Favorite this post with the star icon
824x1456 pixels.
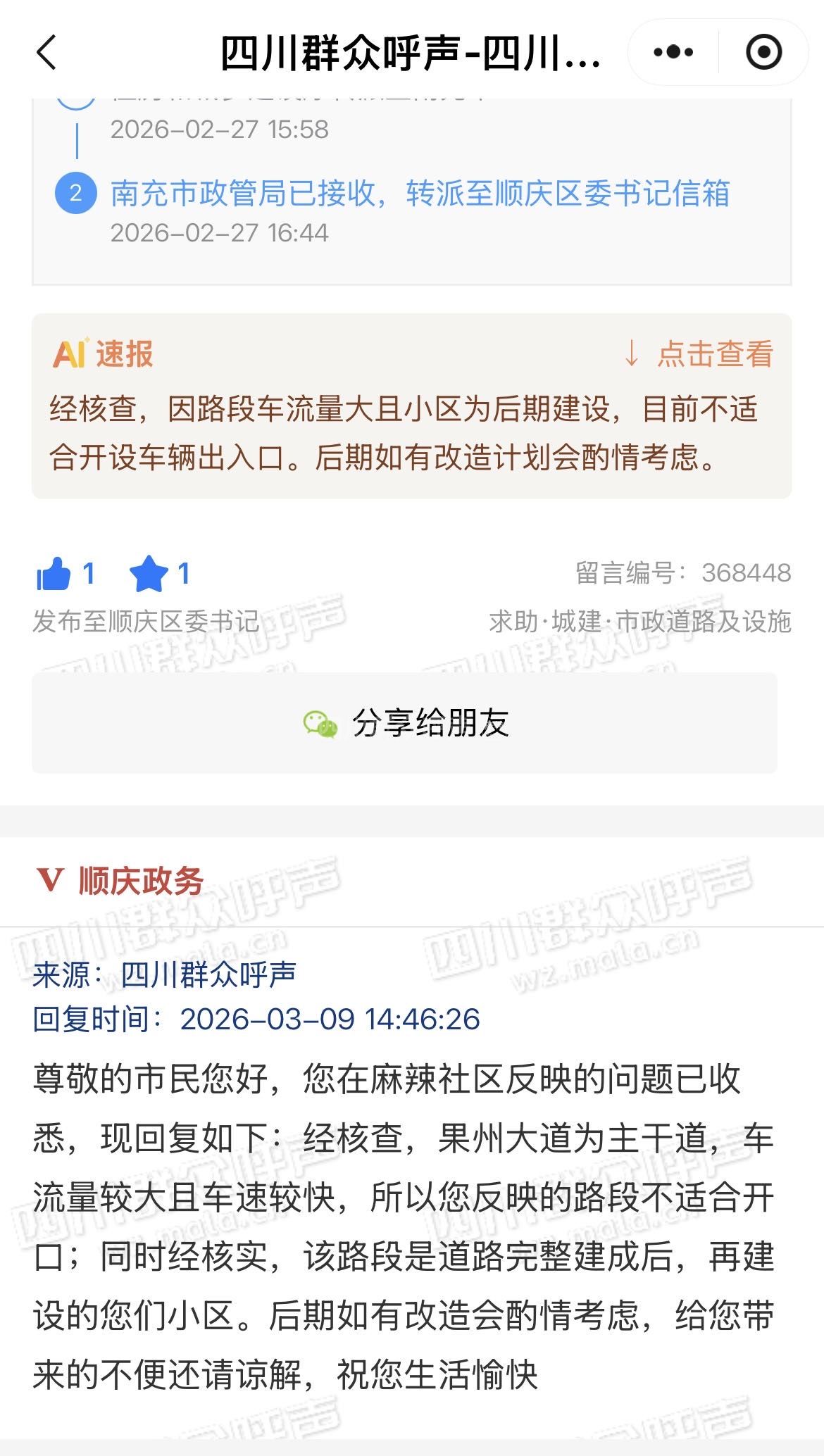pyautogui.click(x=149, y=575)
